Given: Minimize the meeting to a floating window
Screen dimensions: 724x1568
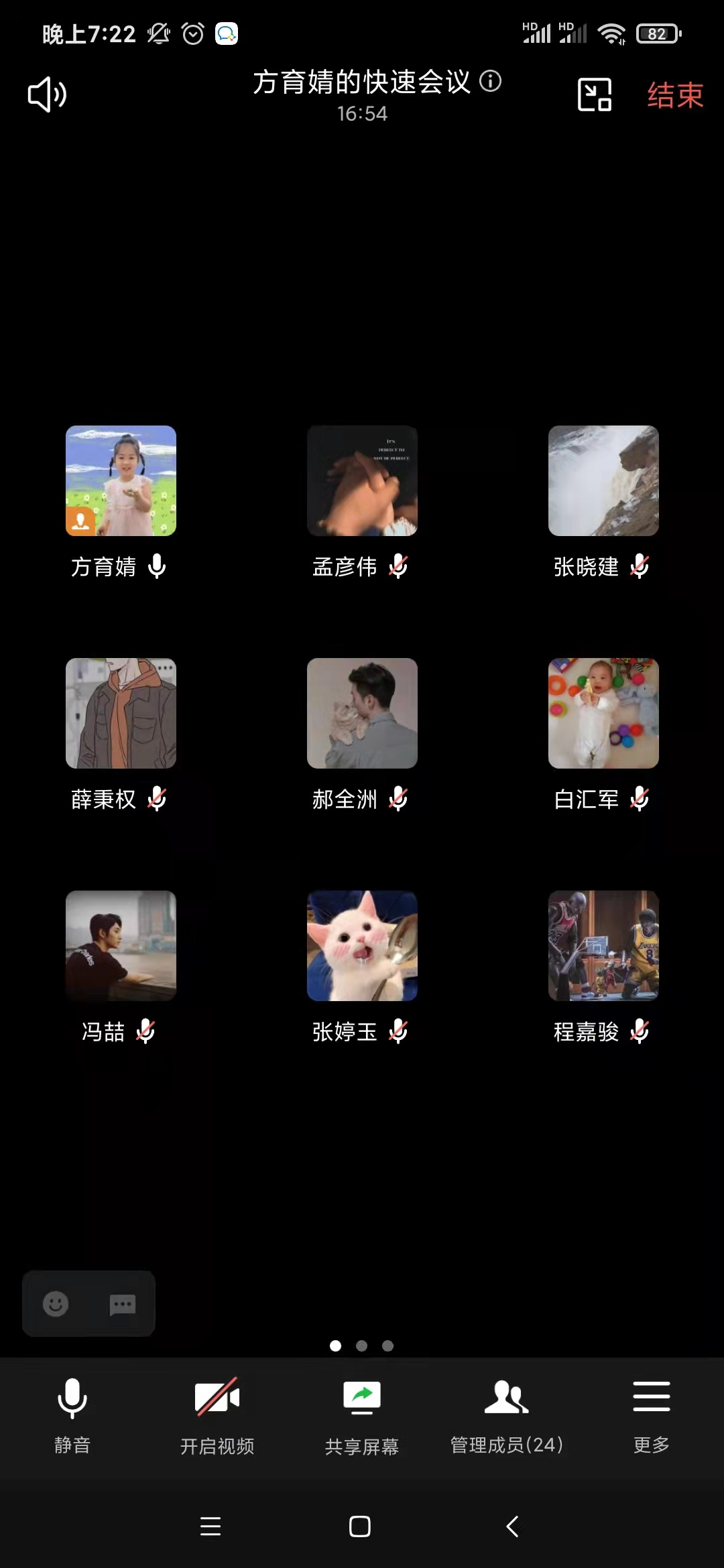Looking at the screenshot, I should [595, 94].
